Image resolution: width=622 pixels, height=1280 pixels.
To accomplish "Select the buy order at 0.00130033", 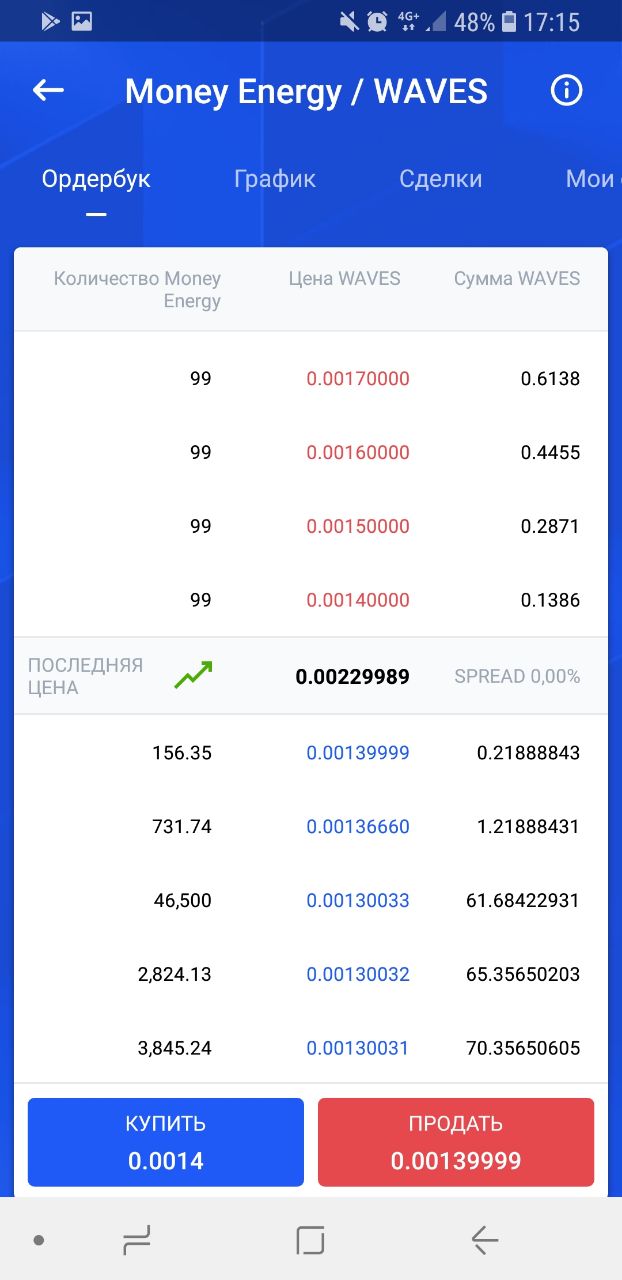I will pyautogui.click(x=311, y=901).
